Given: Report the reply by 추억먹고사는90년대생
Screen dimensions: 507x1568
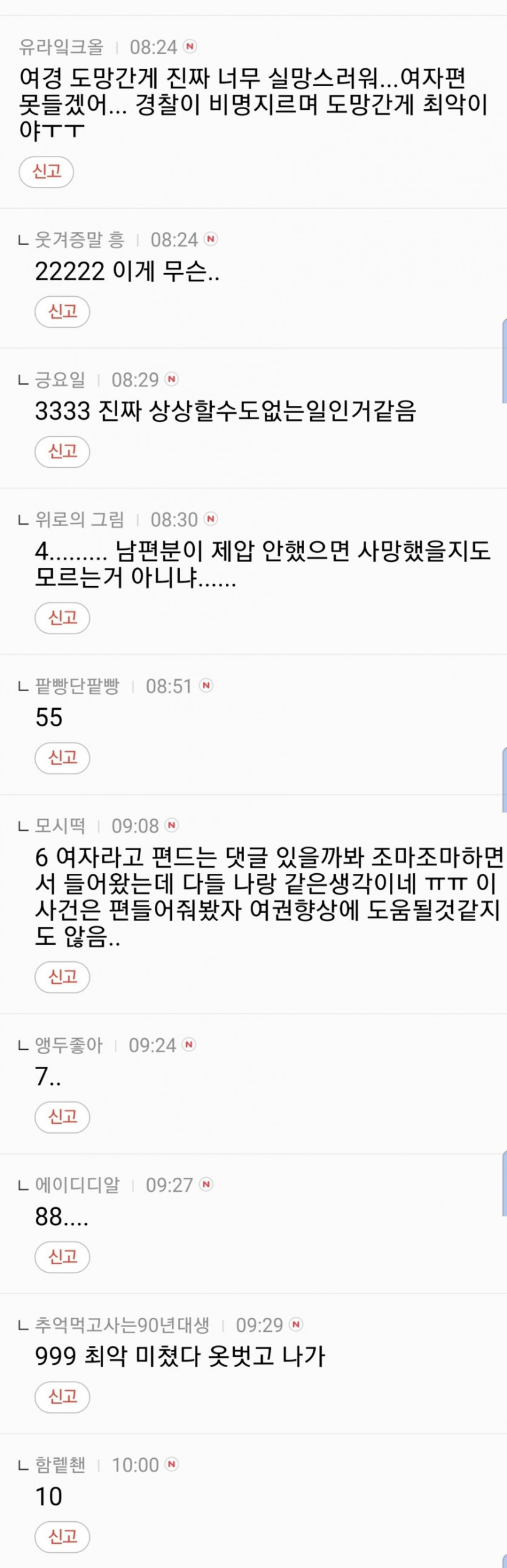Looking at the screenshot, I should 62,1397.
